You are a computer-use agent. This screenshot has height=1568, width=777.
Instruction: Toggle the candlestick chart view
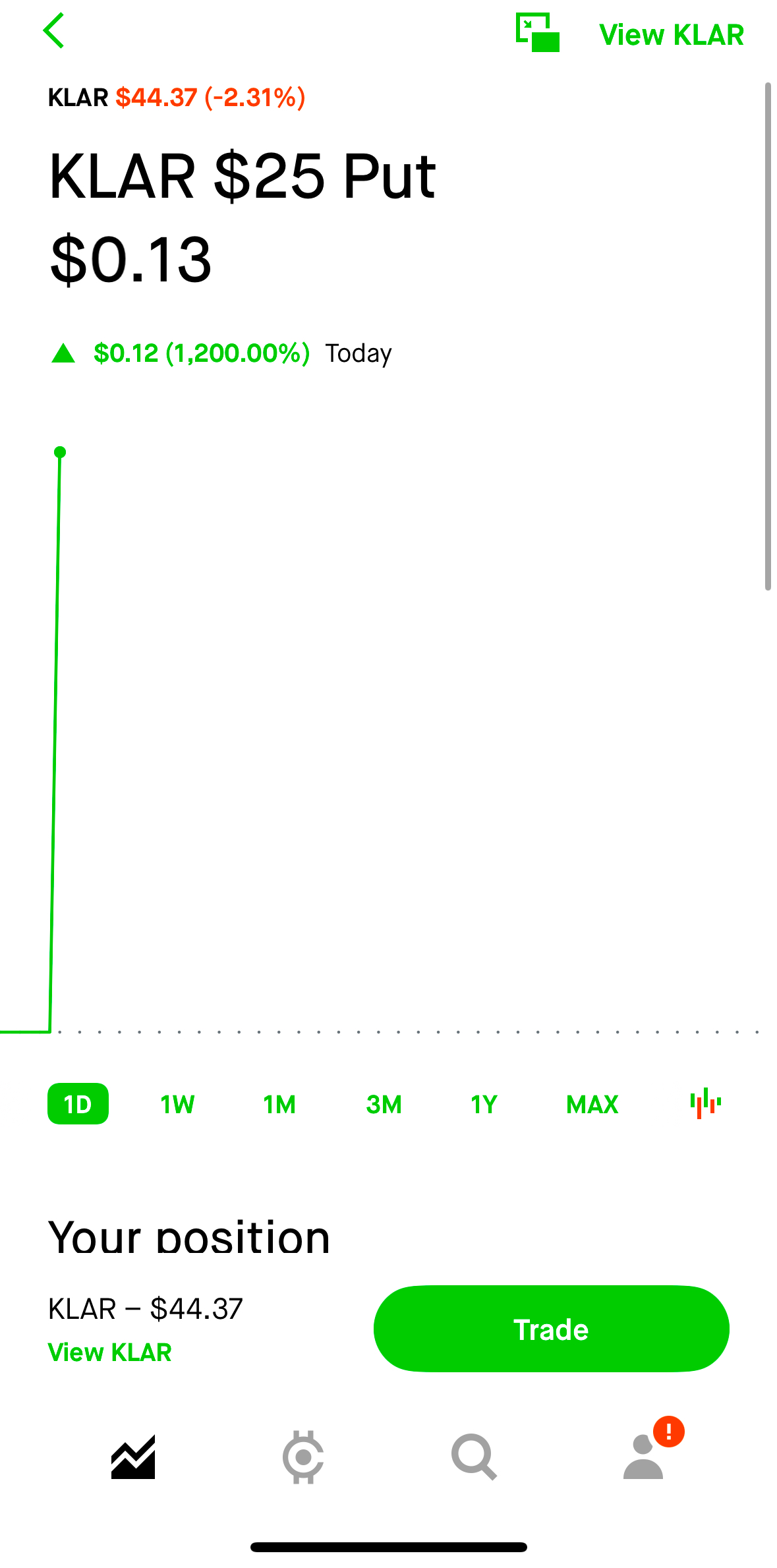point(705,1103)
